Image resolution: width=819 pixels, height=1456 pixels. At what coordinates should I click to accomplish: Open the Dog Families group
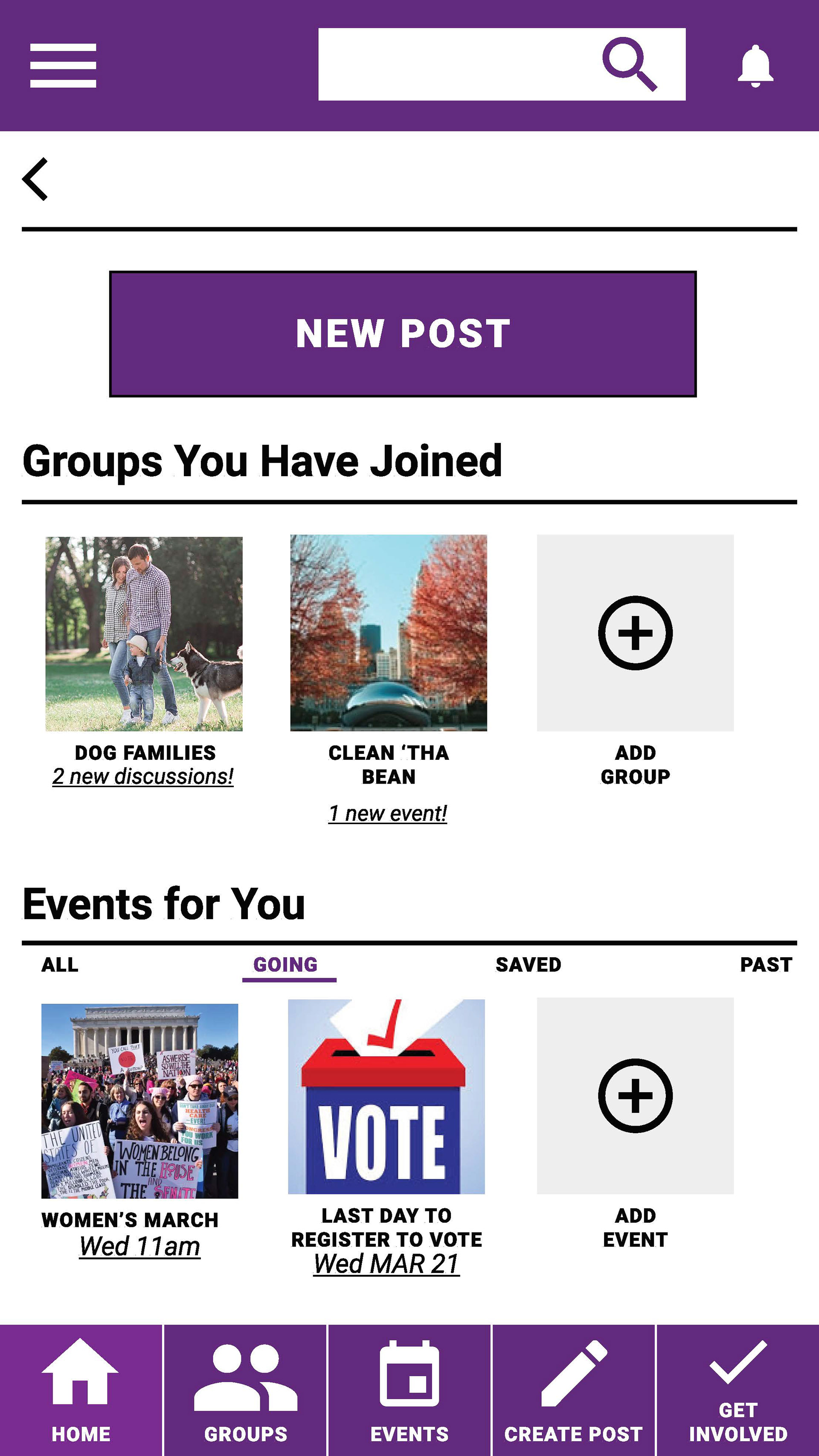point(144,634)
